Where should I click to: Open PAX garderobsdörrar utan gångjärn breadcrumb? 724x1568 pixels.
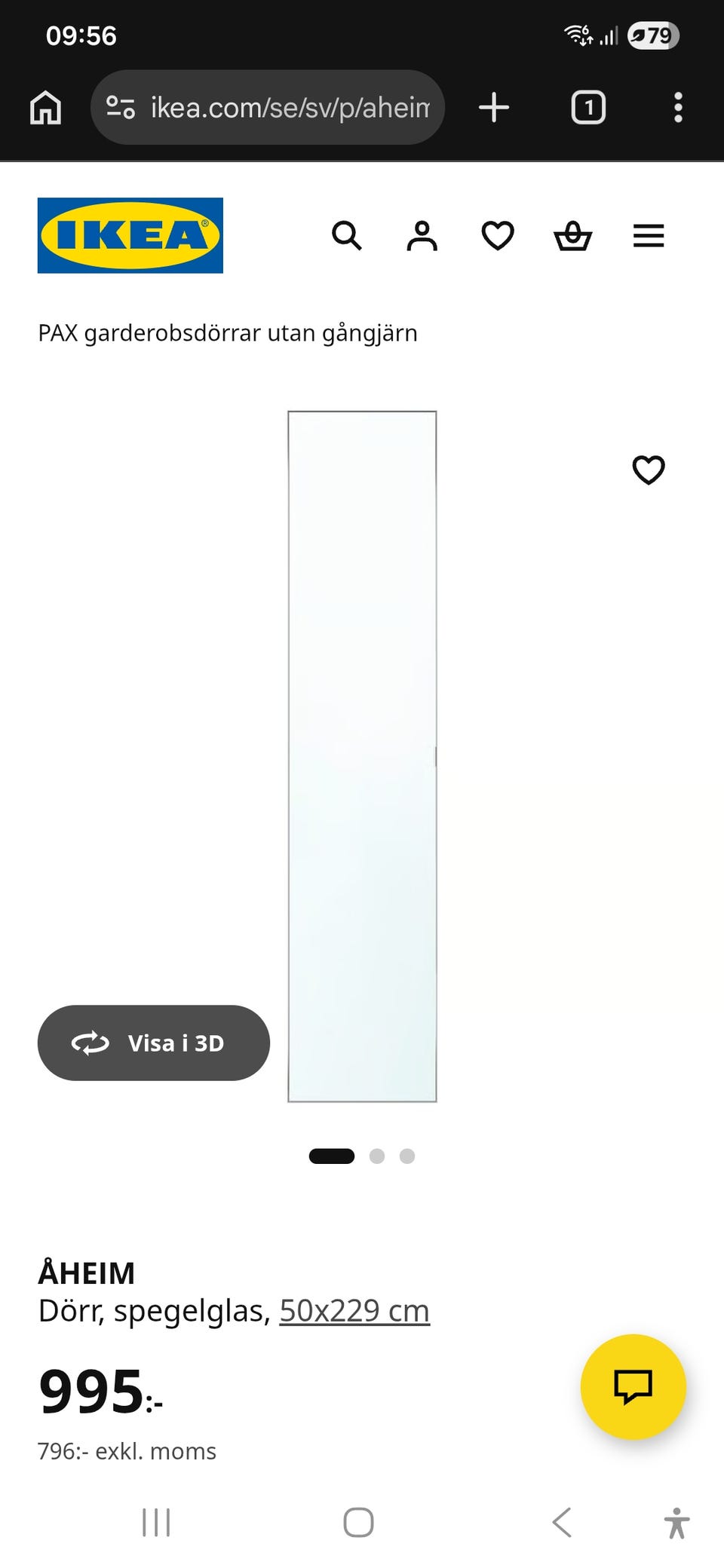coord(228,333)
